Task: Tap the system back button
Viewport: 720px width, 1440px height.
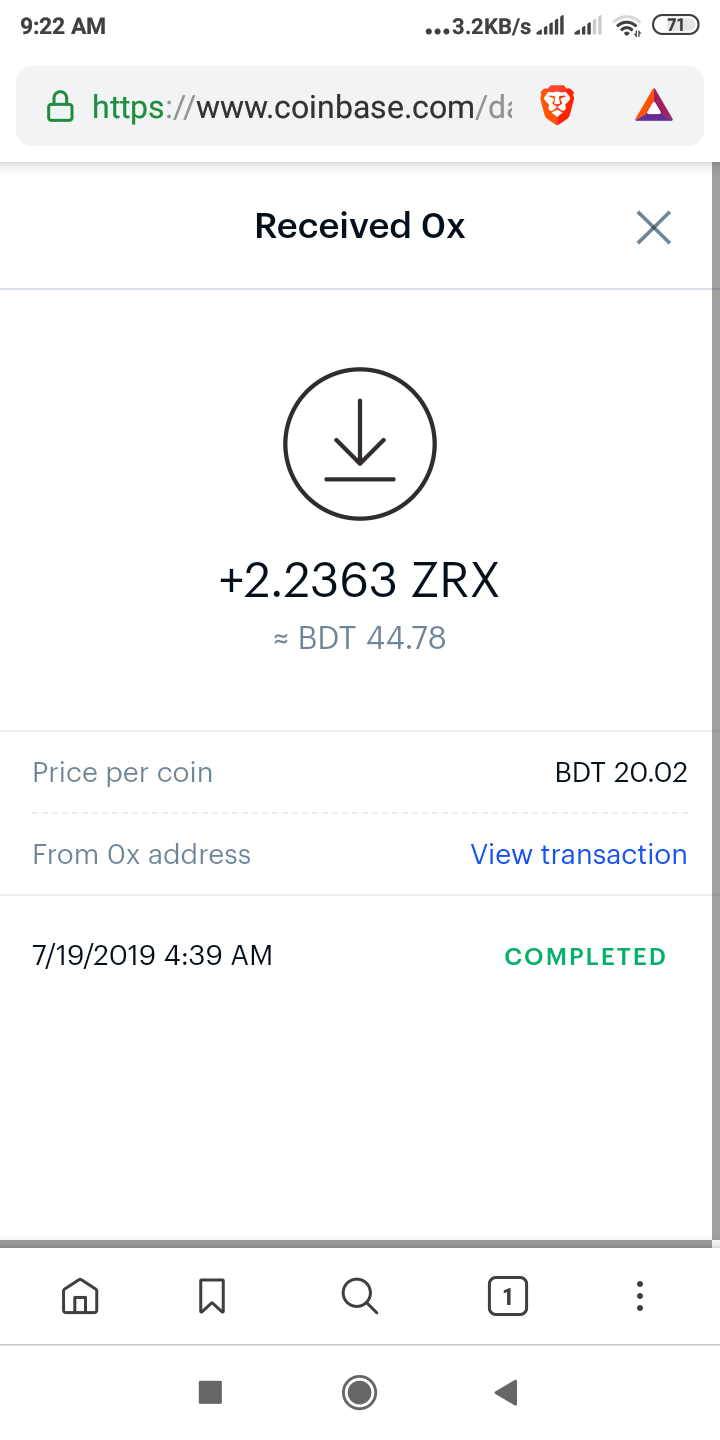Action: 506,1392
